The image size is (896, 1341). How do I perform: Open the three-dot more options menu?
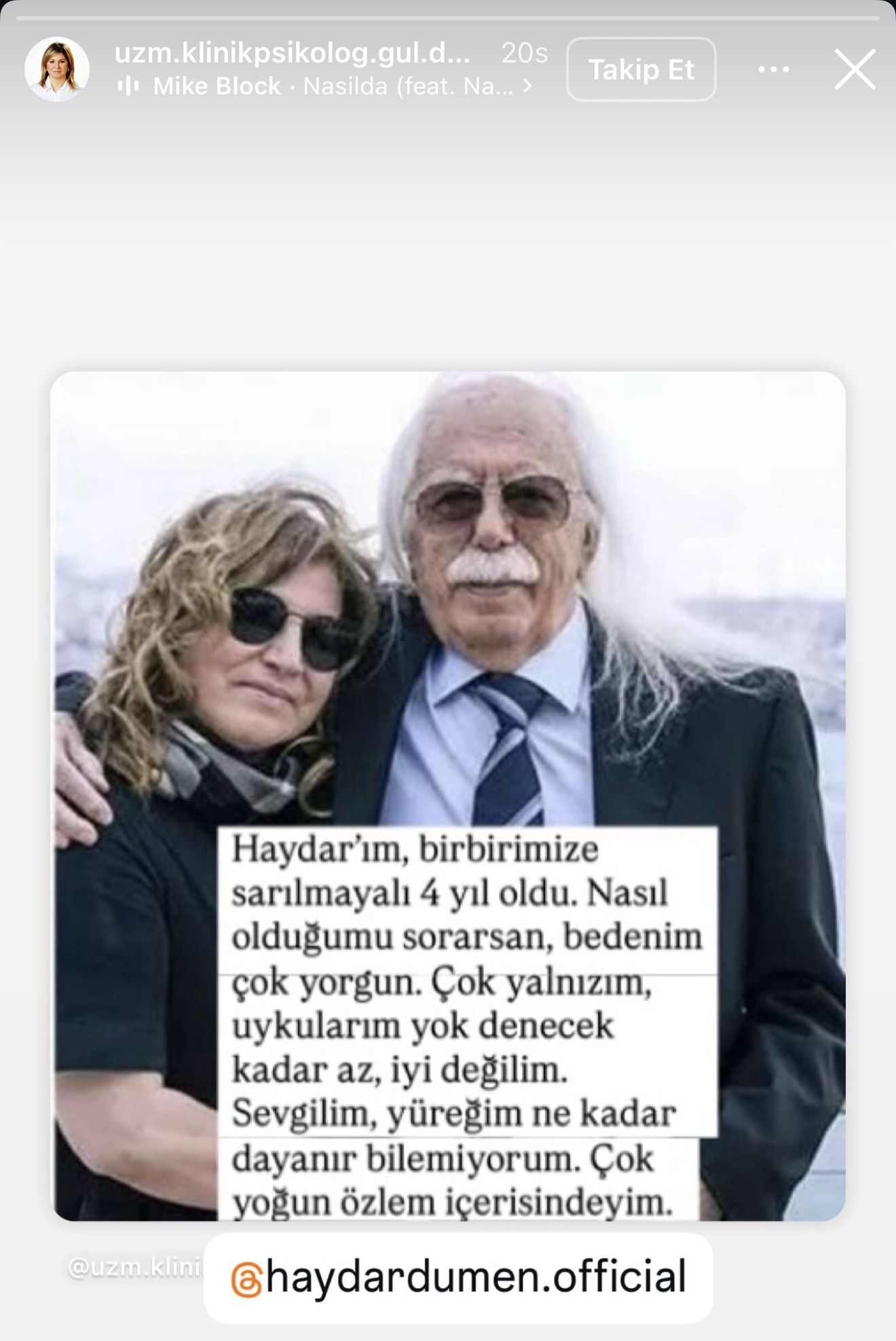[x=773, y=69]
